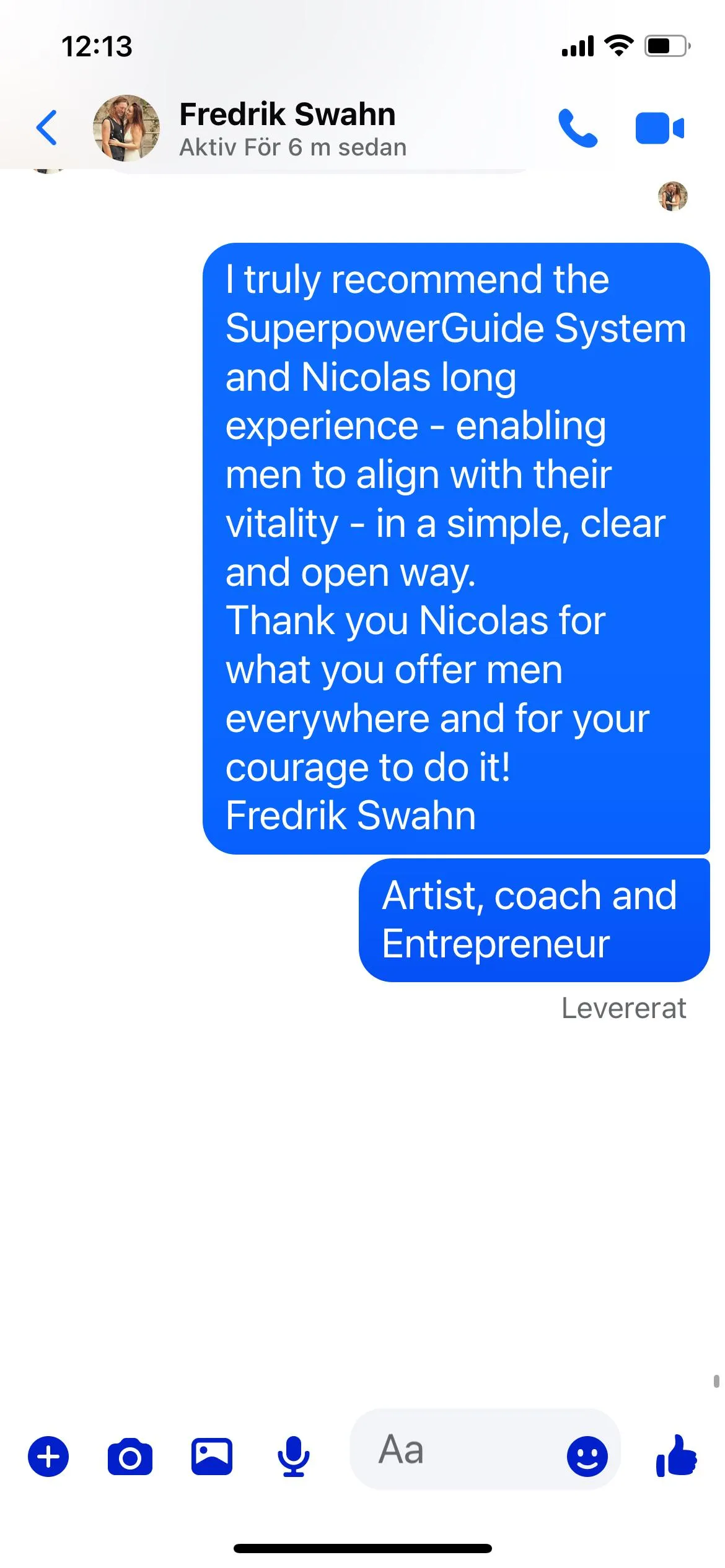Start a video call with Fredrik Swahn
Viewport: 725px width, 1568px height.
659,128
